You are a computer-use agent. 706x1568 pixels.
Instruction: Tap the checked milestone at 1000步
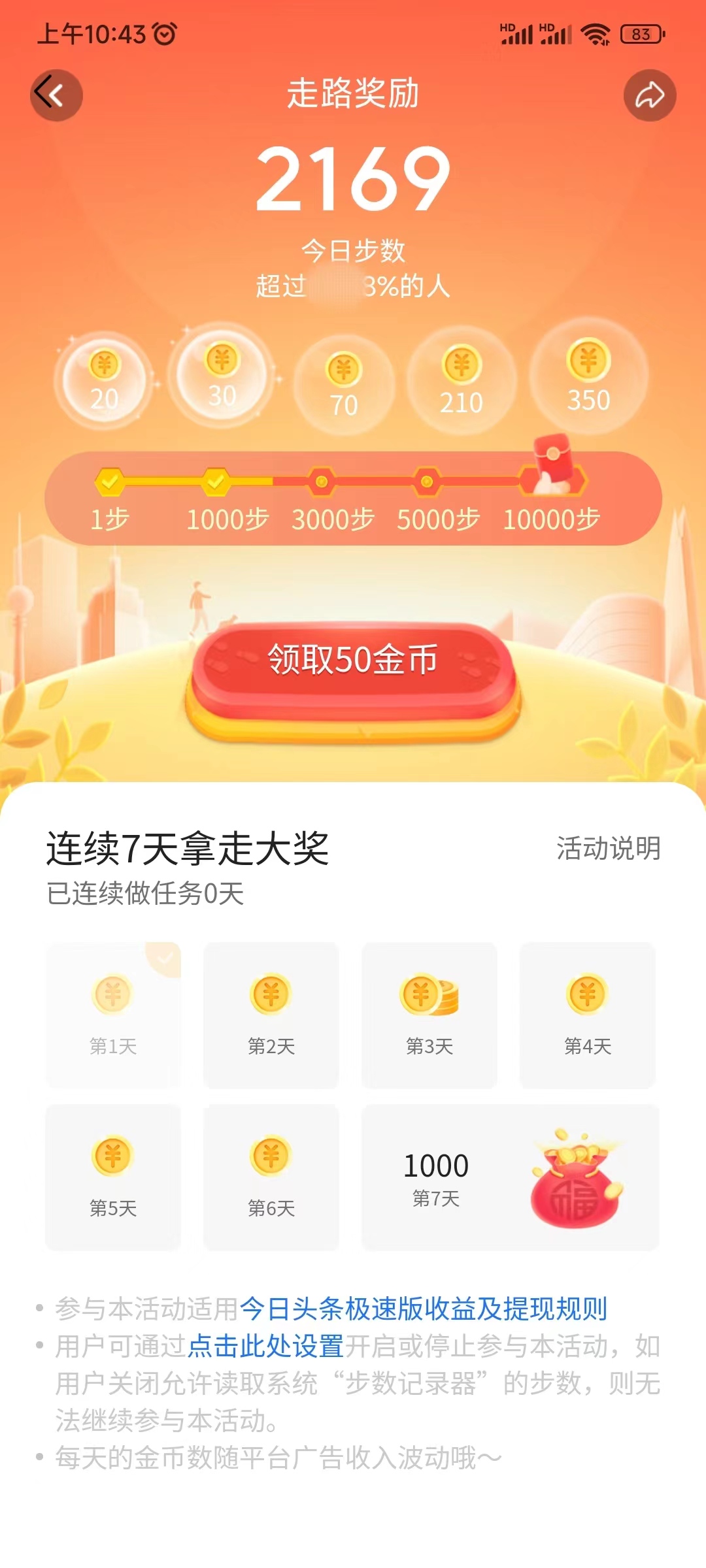(x=216, y=480)
